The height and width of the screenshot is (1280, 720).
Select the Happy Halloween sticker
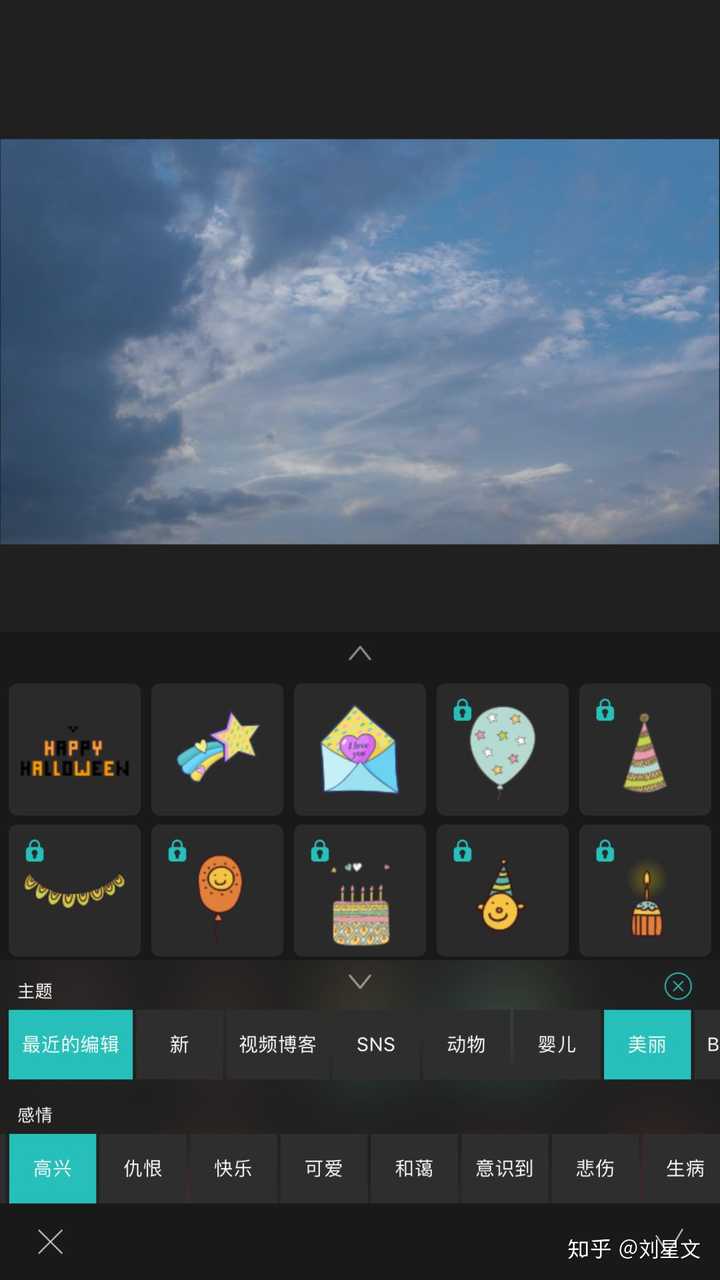(x=75, y=749)
